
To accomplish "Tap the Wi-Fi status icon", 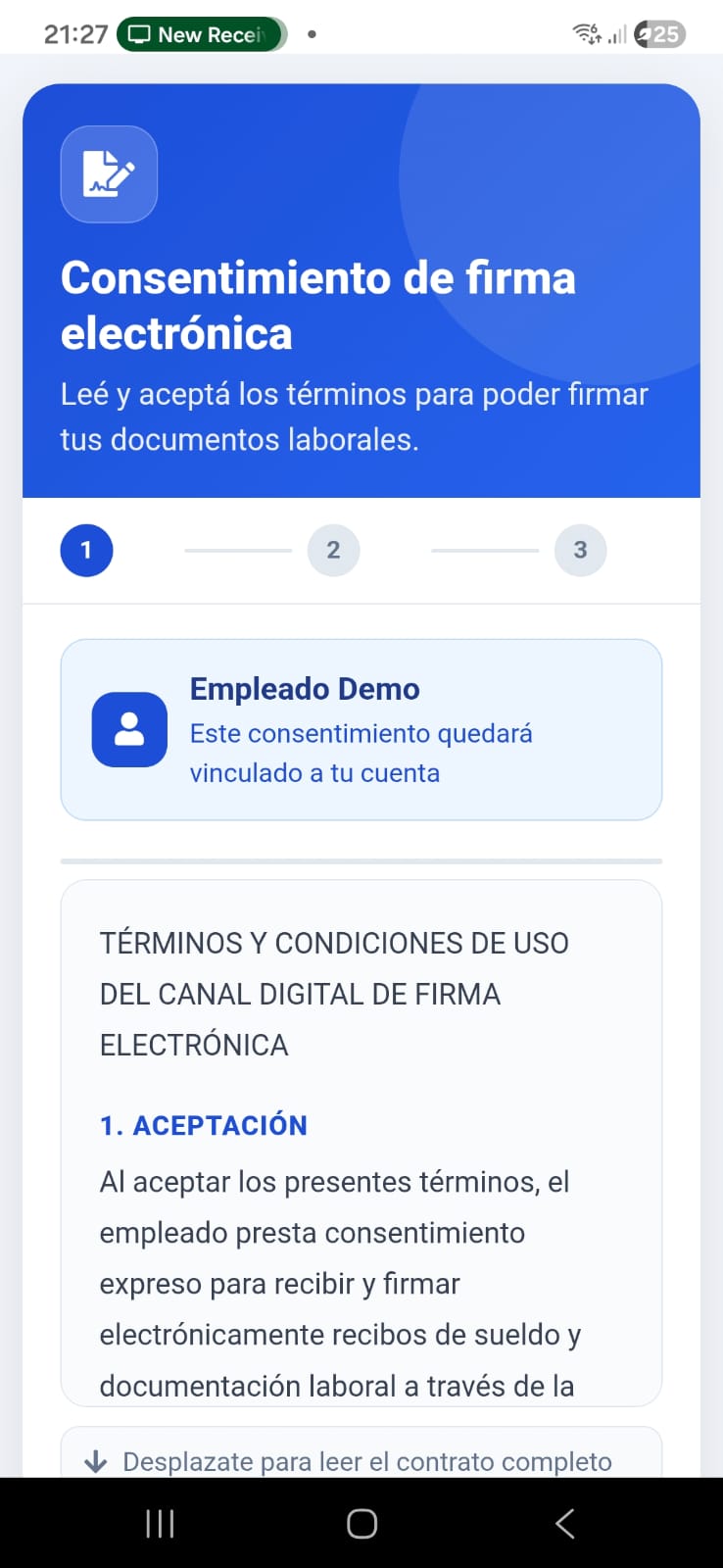I will pos(585,33).
